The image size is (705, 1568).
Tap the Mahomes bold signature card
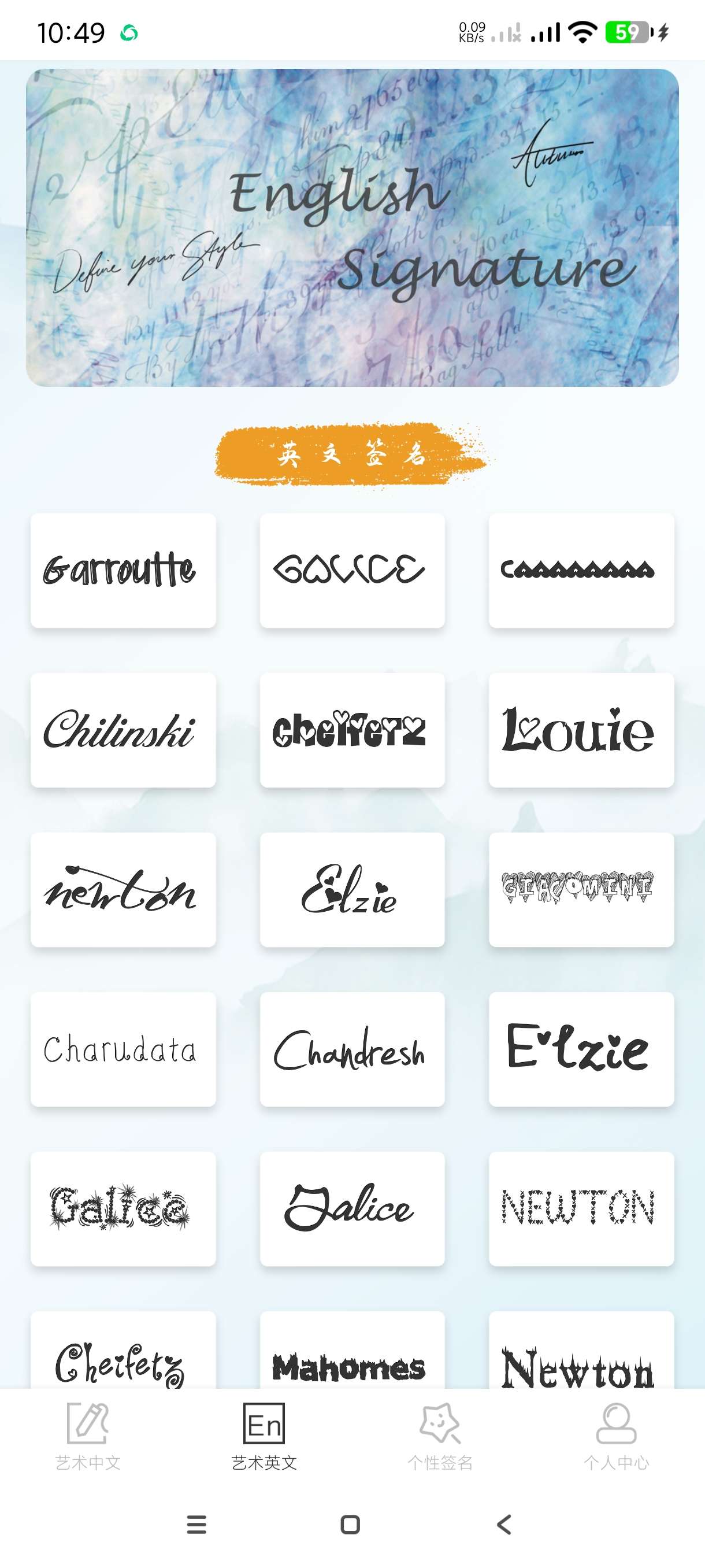[351, 1358]
